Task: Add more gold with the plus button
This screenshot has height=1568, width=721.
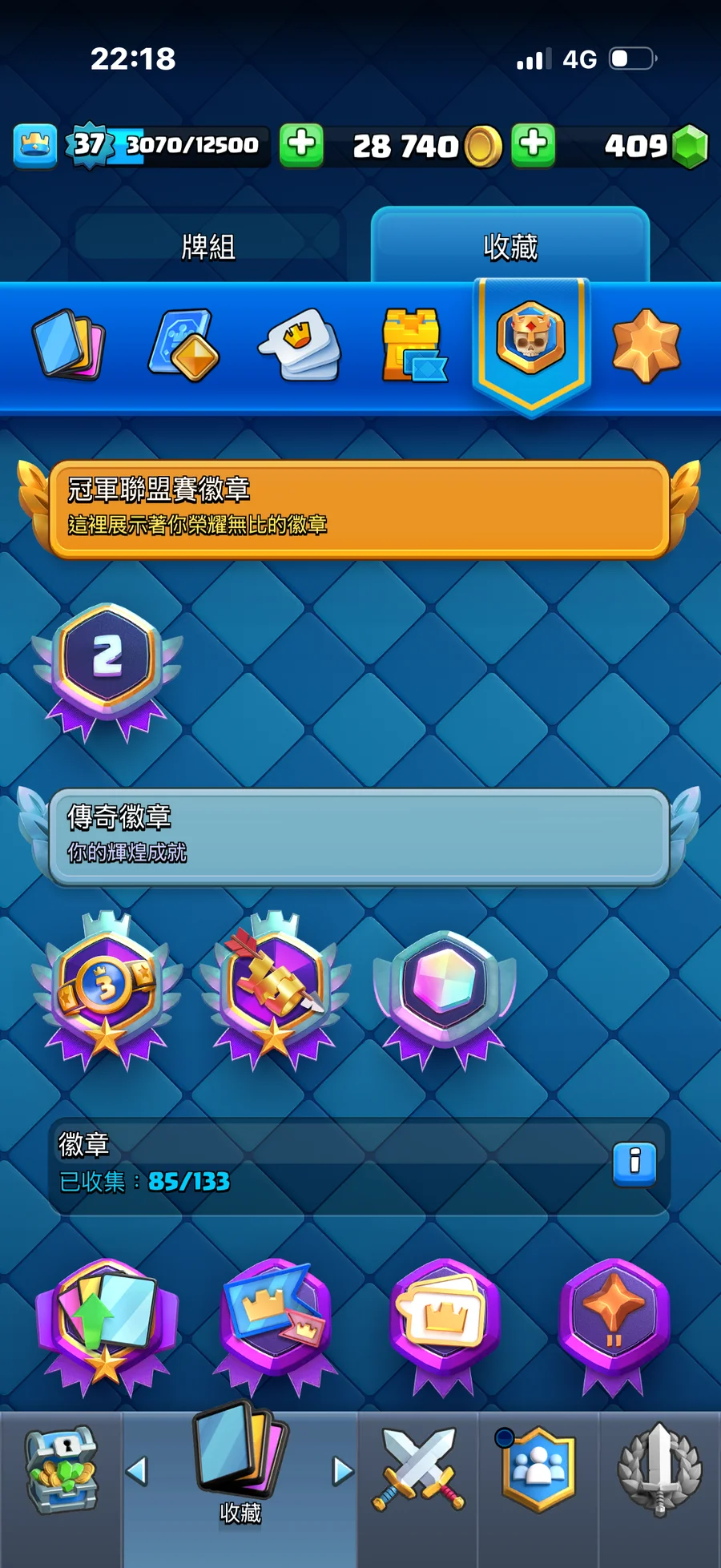Action: click(301, 145)
